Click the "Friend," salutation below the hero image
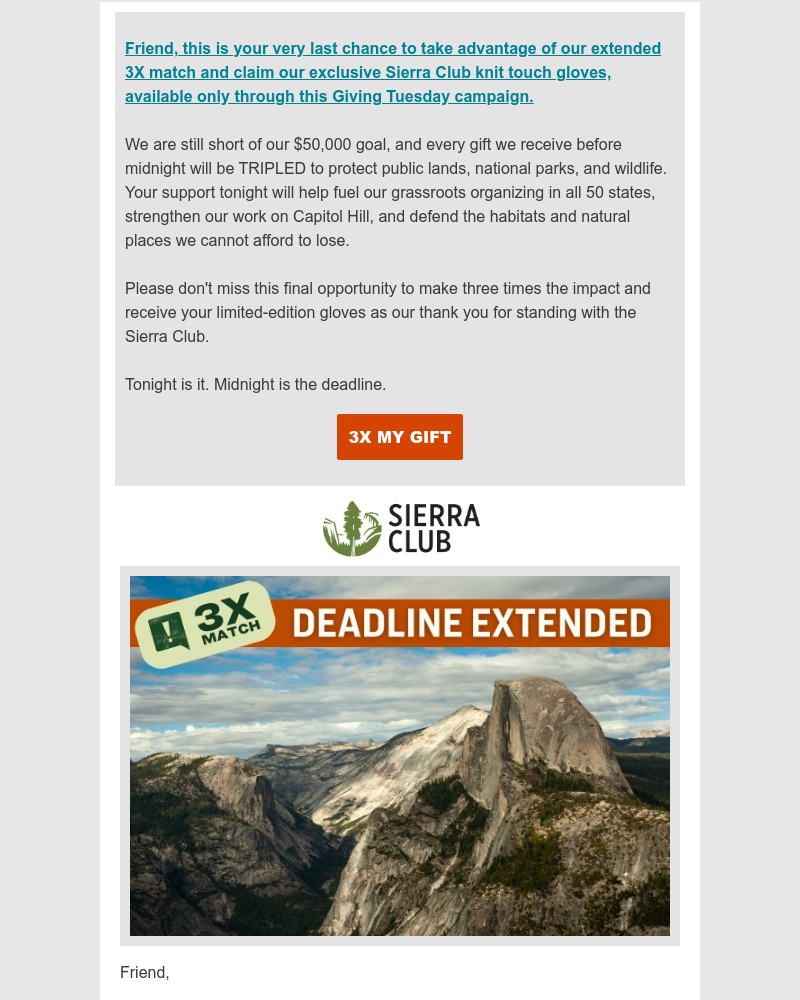Screen dimensions: 800x1000 click(x=144, y=972)
